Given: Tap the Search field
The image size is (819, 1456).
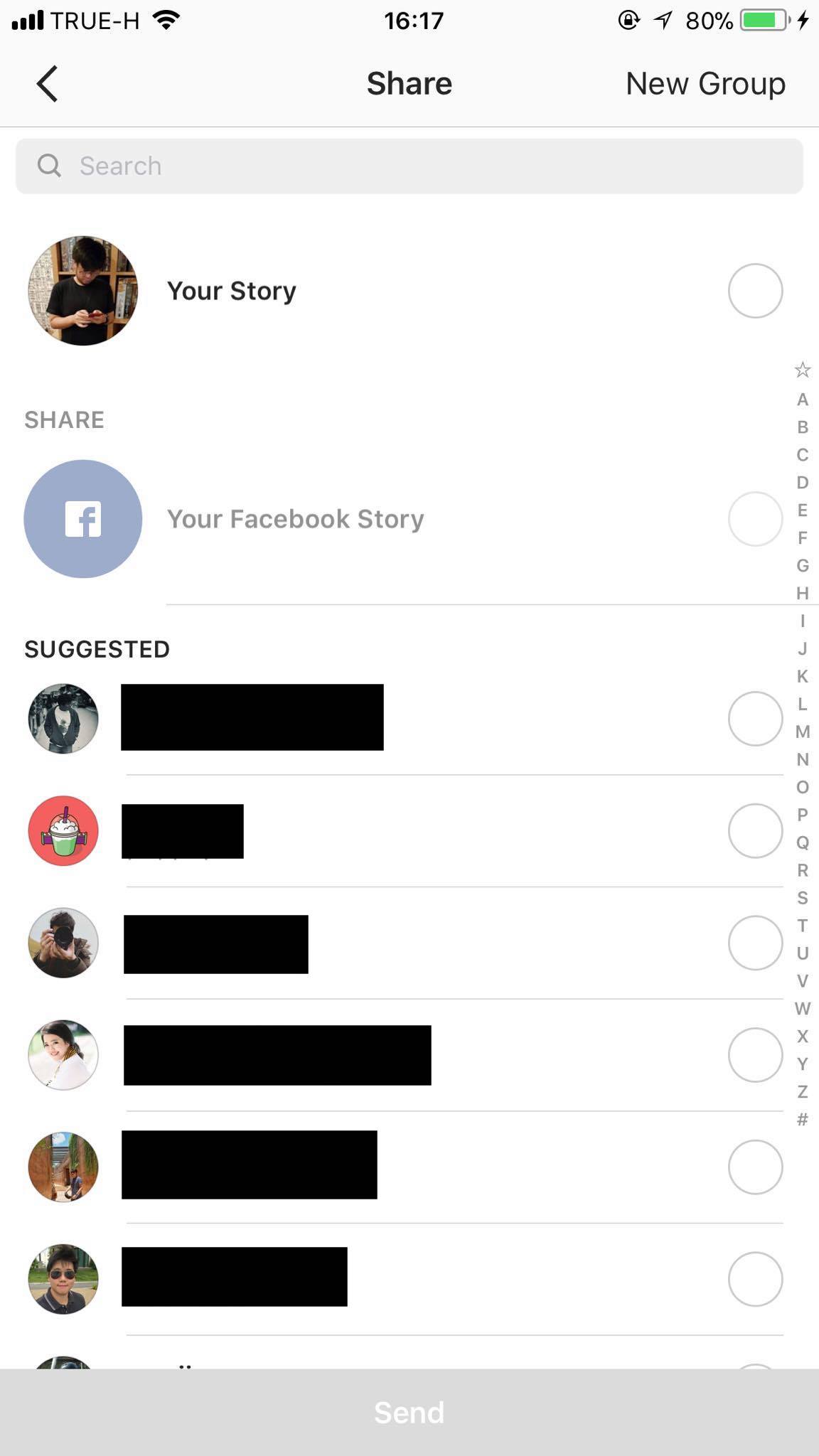Looking at the screenshot, I should coord(409,166).
